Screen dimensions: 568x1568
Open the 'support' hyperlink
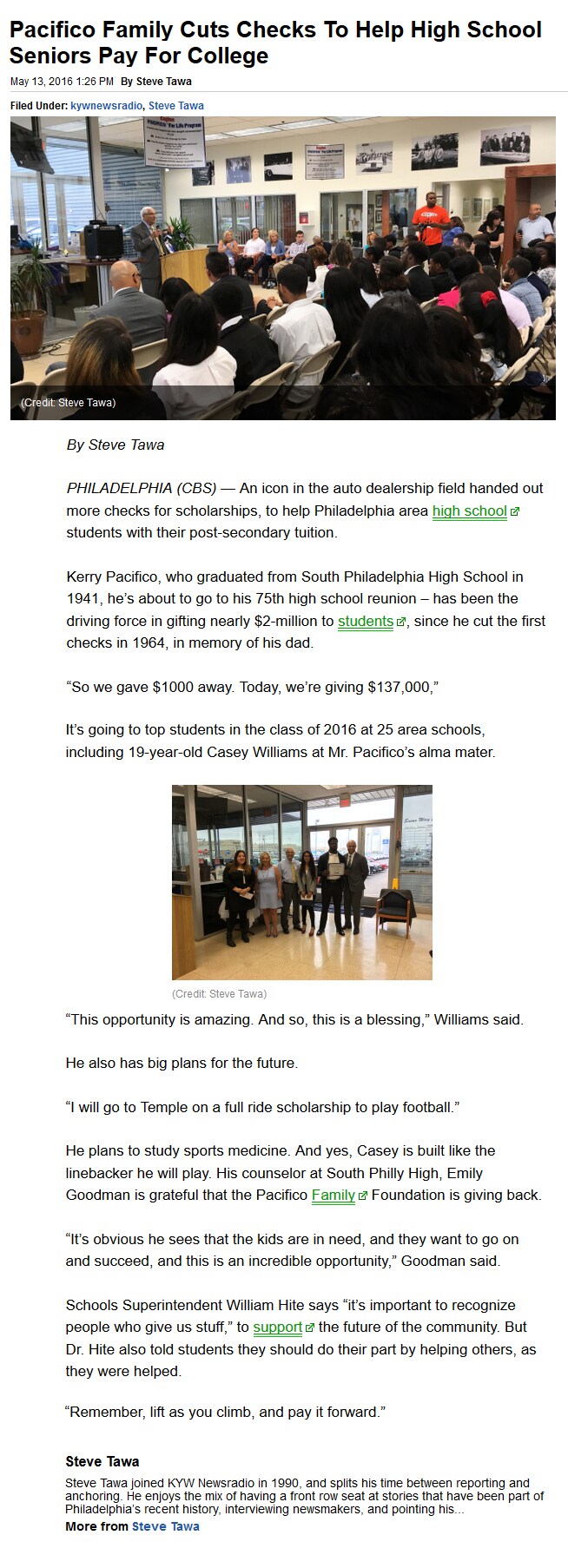tap(277, 1328)
